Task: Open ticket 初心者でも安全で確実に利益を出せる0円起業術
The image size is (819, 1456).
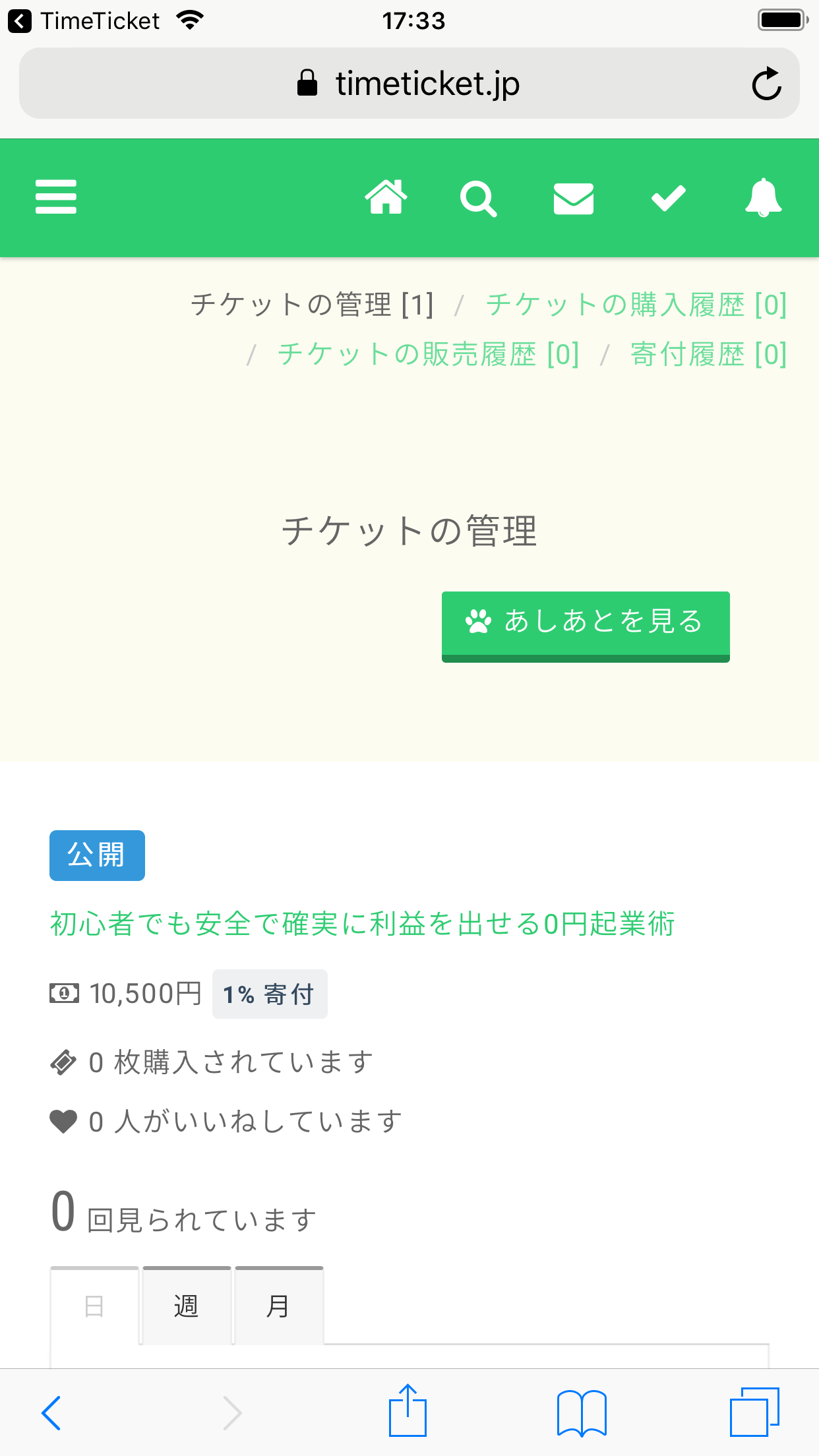Action: (x=362, y=924)
